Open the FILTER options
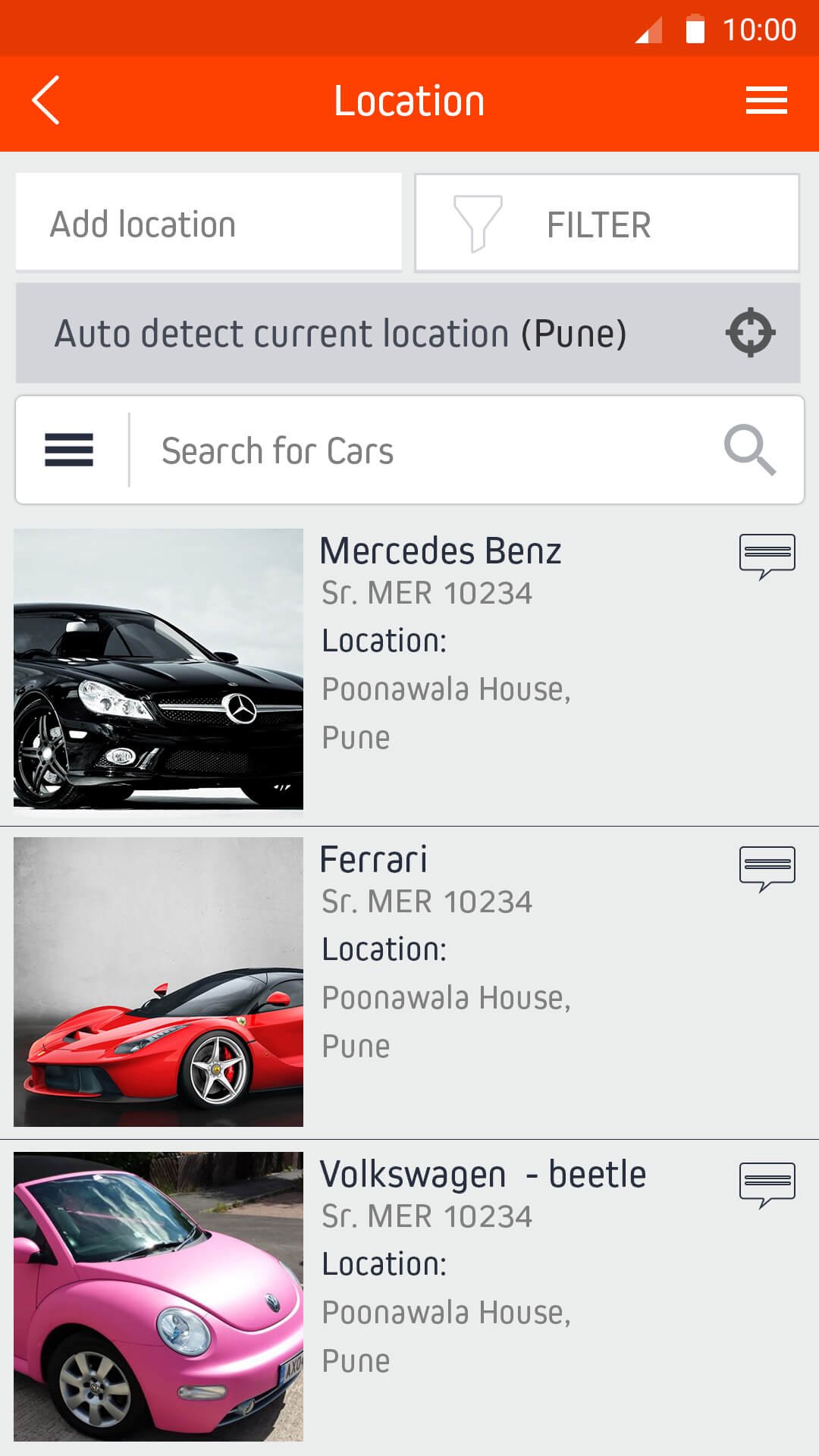 607,224
